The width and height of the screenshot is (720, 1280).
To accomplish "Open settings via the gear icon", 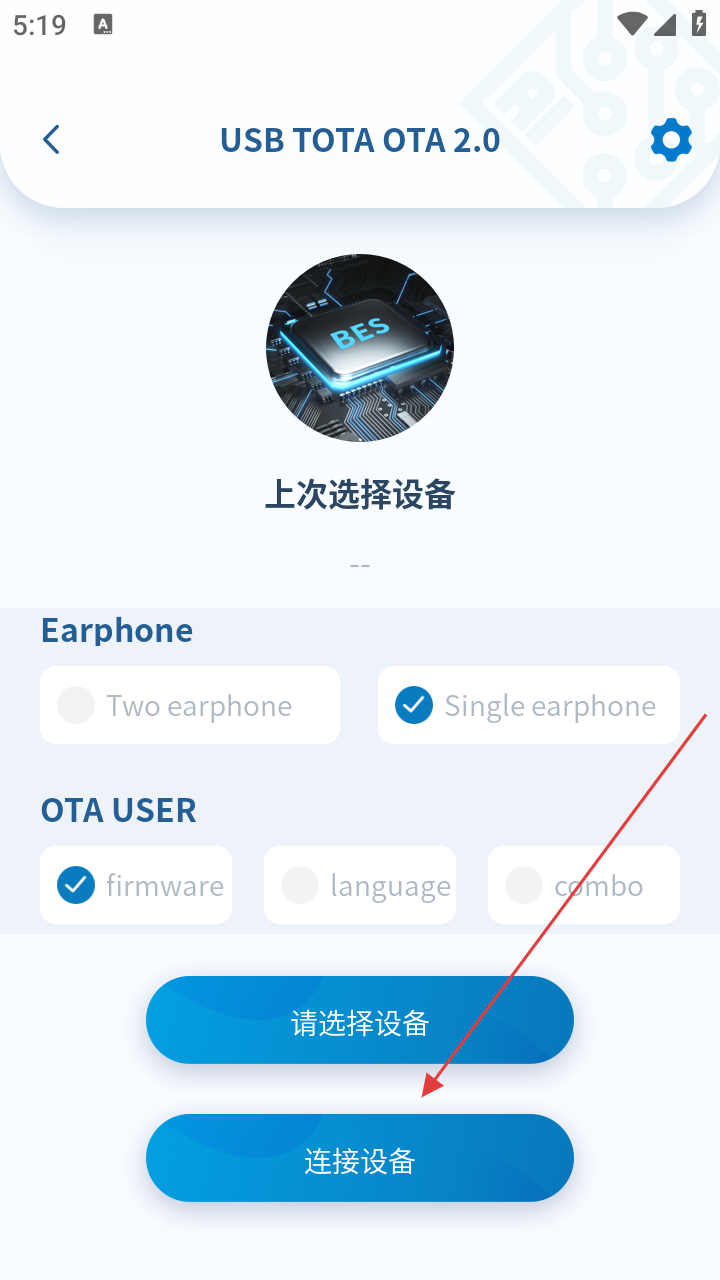I will coord(670,140).
